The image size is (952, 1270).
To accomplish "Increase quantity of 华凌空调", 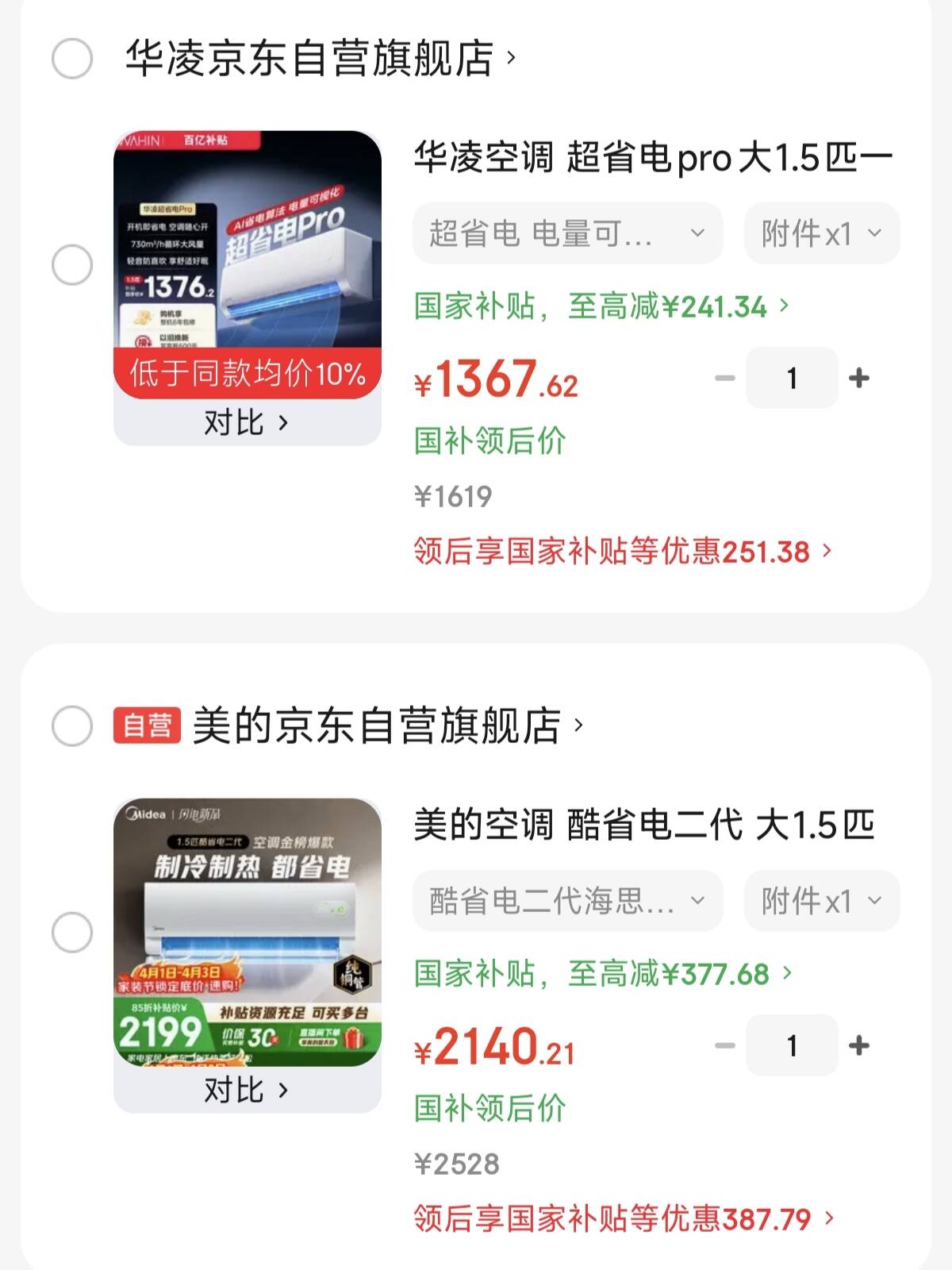I will tap(859, 378).
